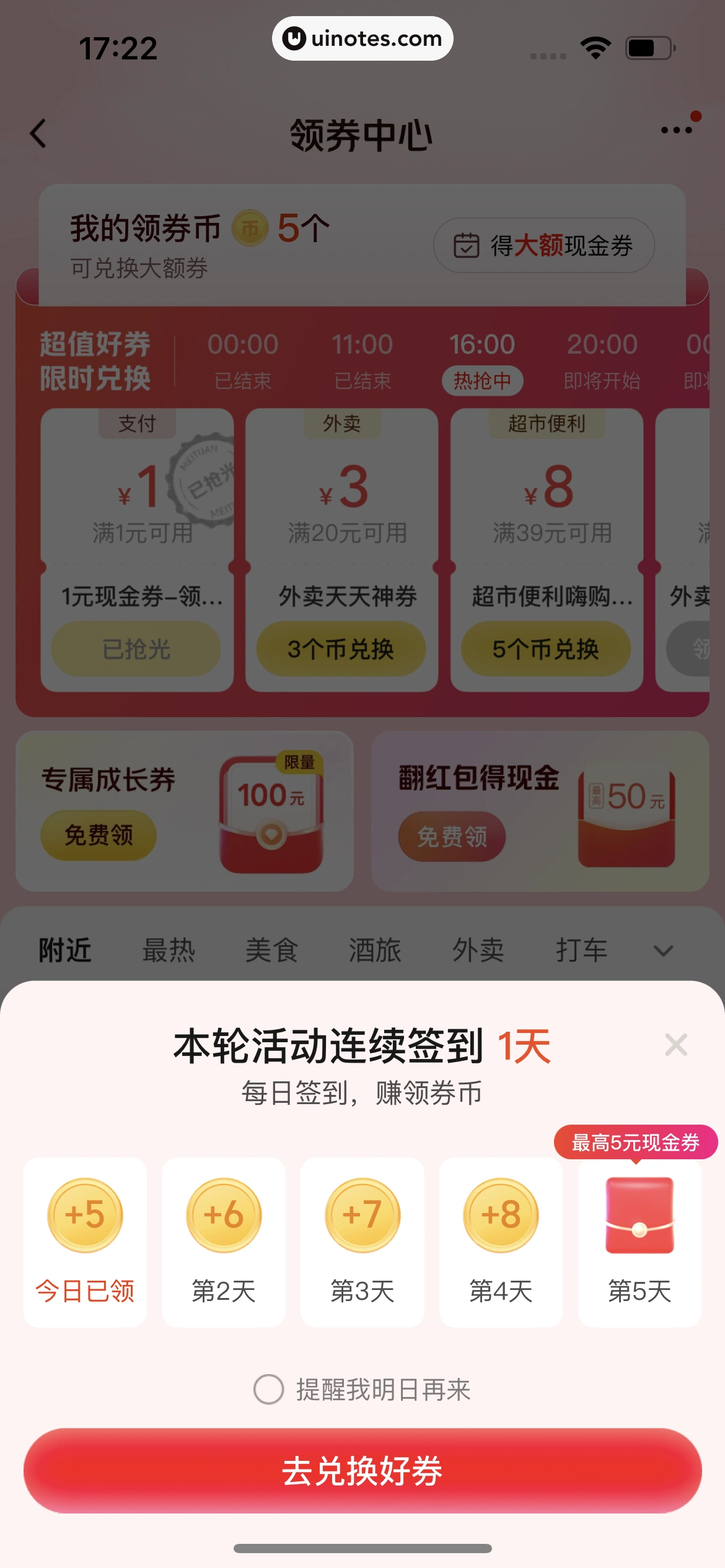This screenshot has height=1568, width=725.
Task: Tap the +5 今日已领 sign-in coin
Action: (x=85, y=1215)
